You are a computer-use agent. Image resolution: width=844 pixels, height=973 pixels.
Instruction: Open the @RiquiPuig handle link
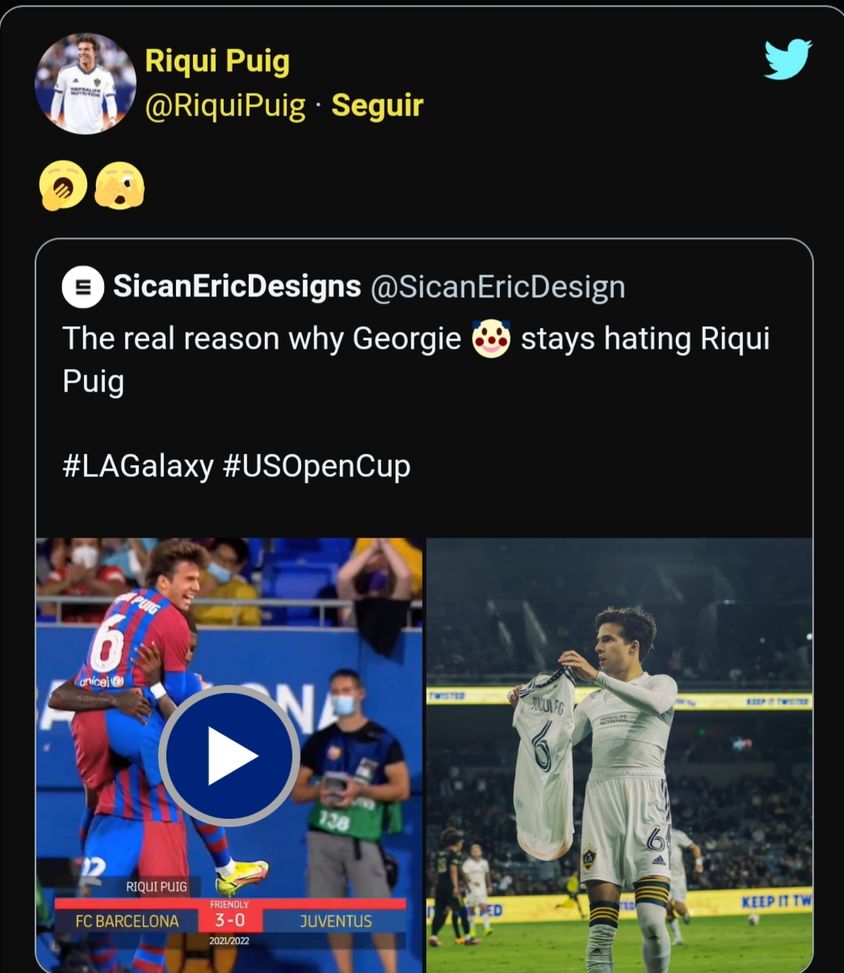(221, 104)
